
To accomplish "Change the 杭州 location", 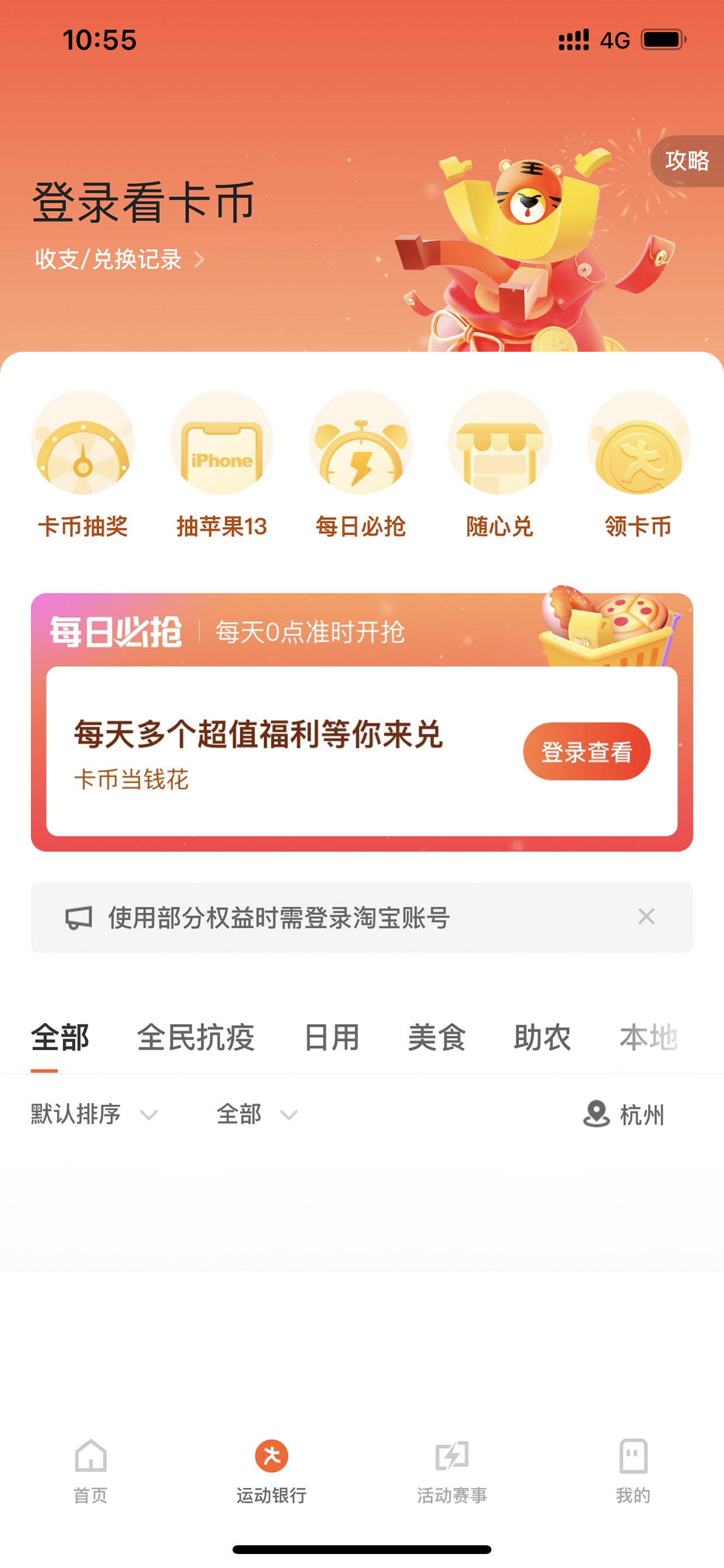I will [624, 1115].
